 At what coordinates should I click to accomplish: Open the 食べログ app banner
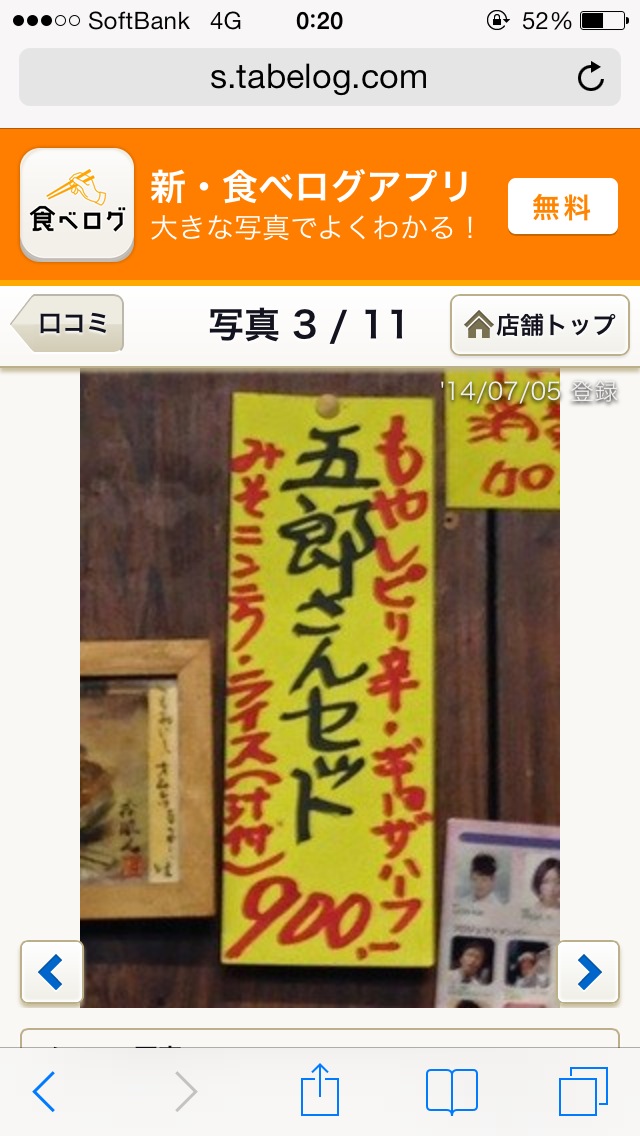(x=310, y=205)
